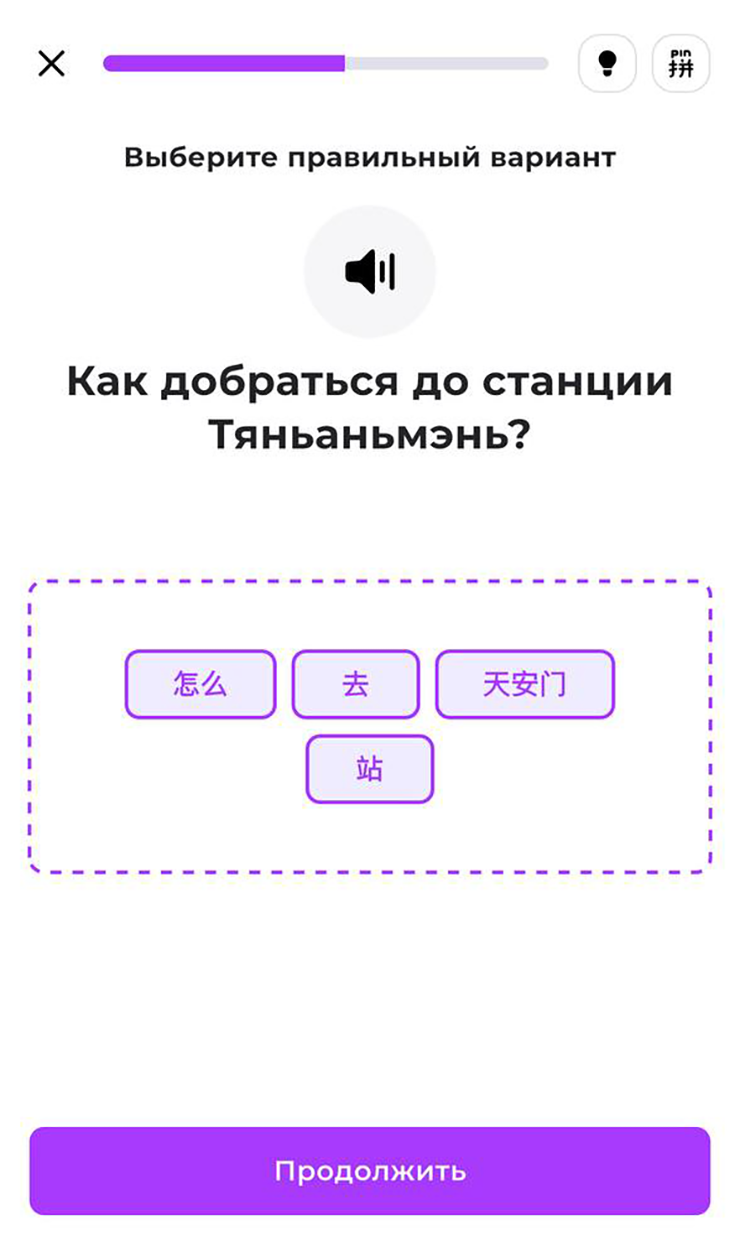Viewport: 740px width, 1260px height.
Task: Tap the Продолжить button
Action: (370, 1171)
